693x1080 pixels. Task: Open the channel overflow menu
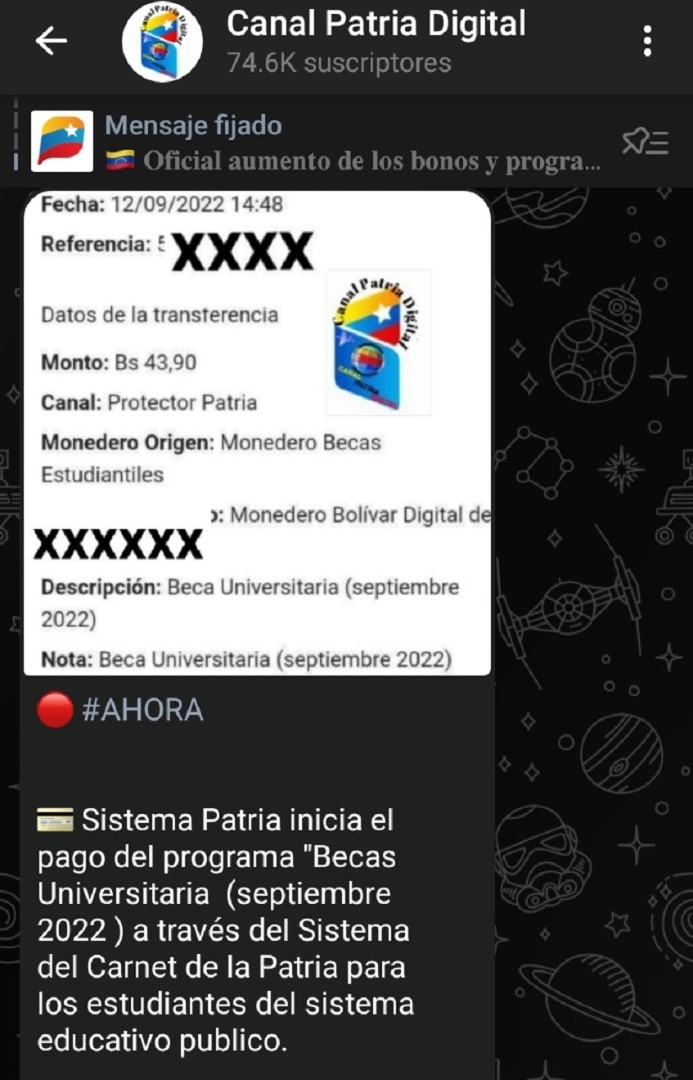point(647,41)
